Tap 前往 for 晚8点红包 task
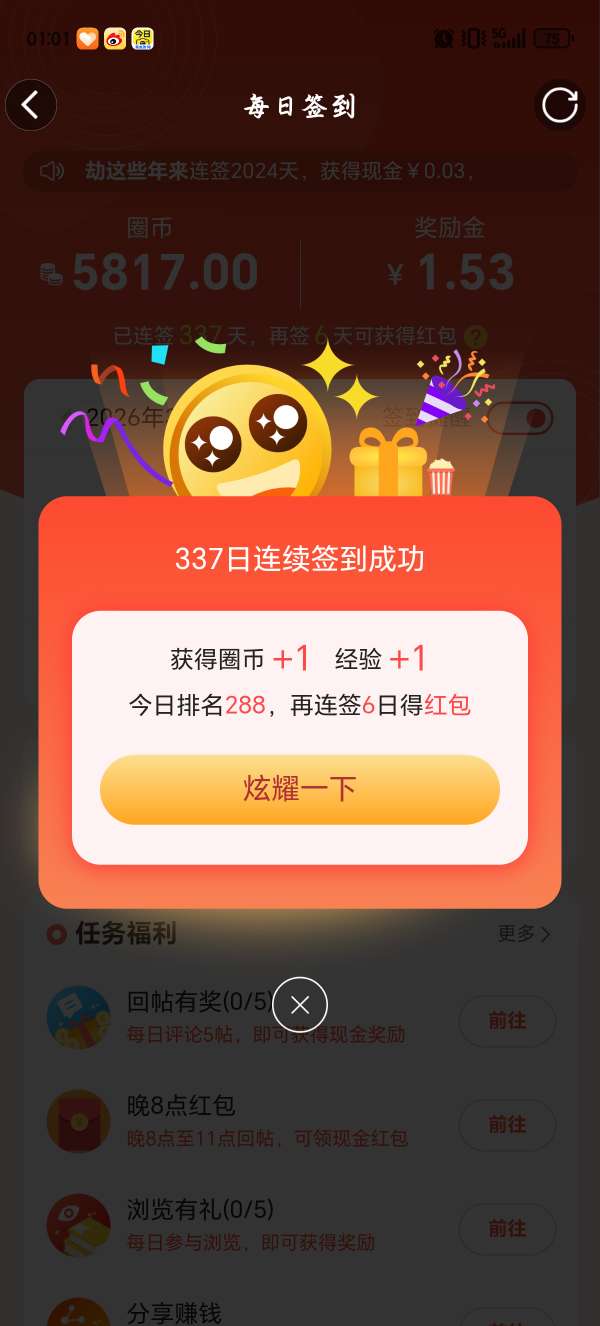This screenshot has width=600, height=1326. [507, 1125]
